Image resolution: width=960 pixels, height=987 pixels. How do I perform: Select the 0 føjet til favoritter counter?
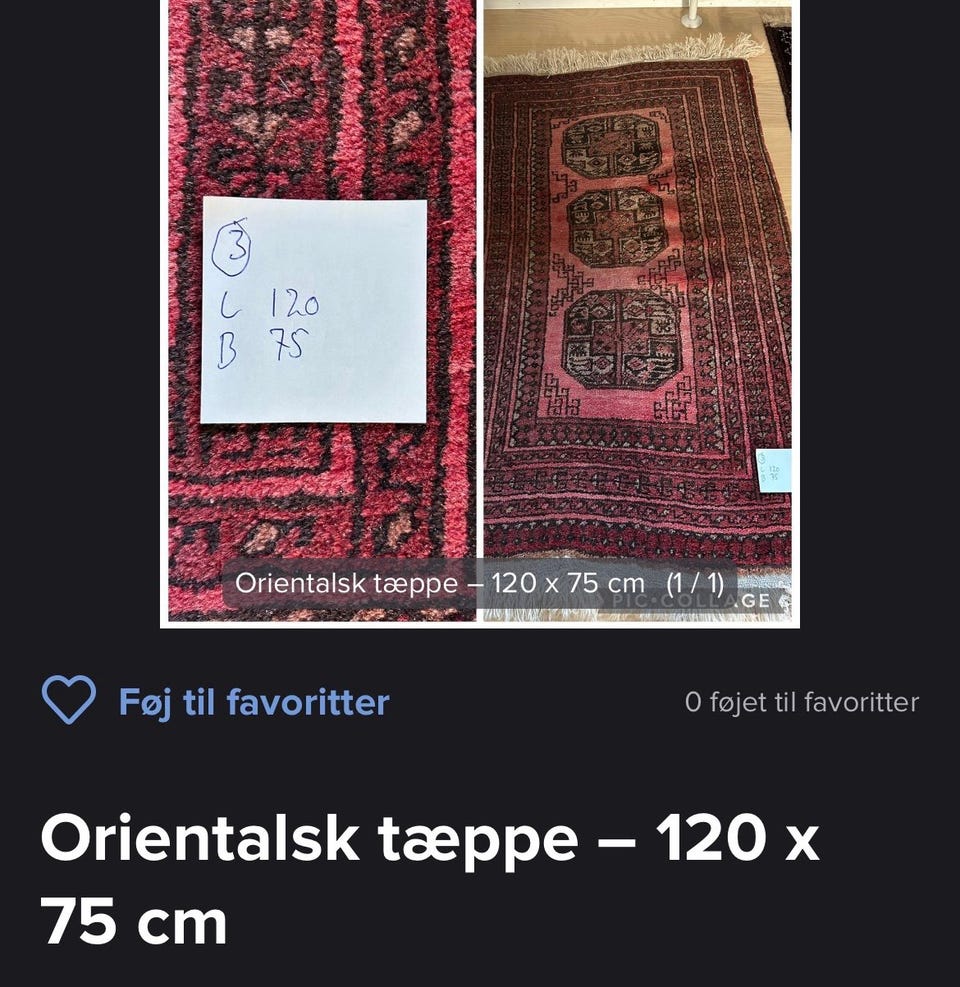802,702
